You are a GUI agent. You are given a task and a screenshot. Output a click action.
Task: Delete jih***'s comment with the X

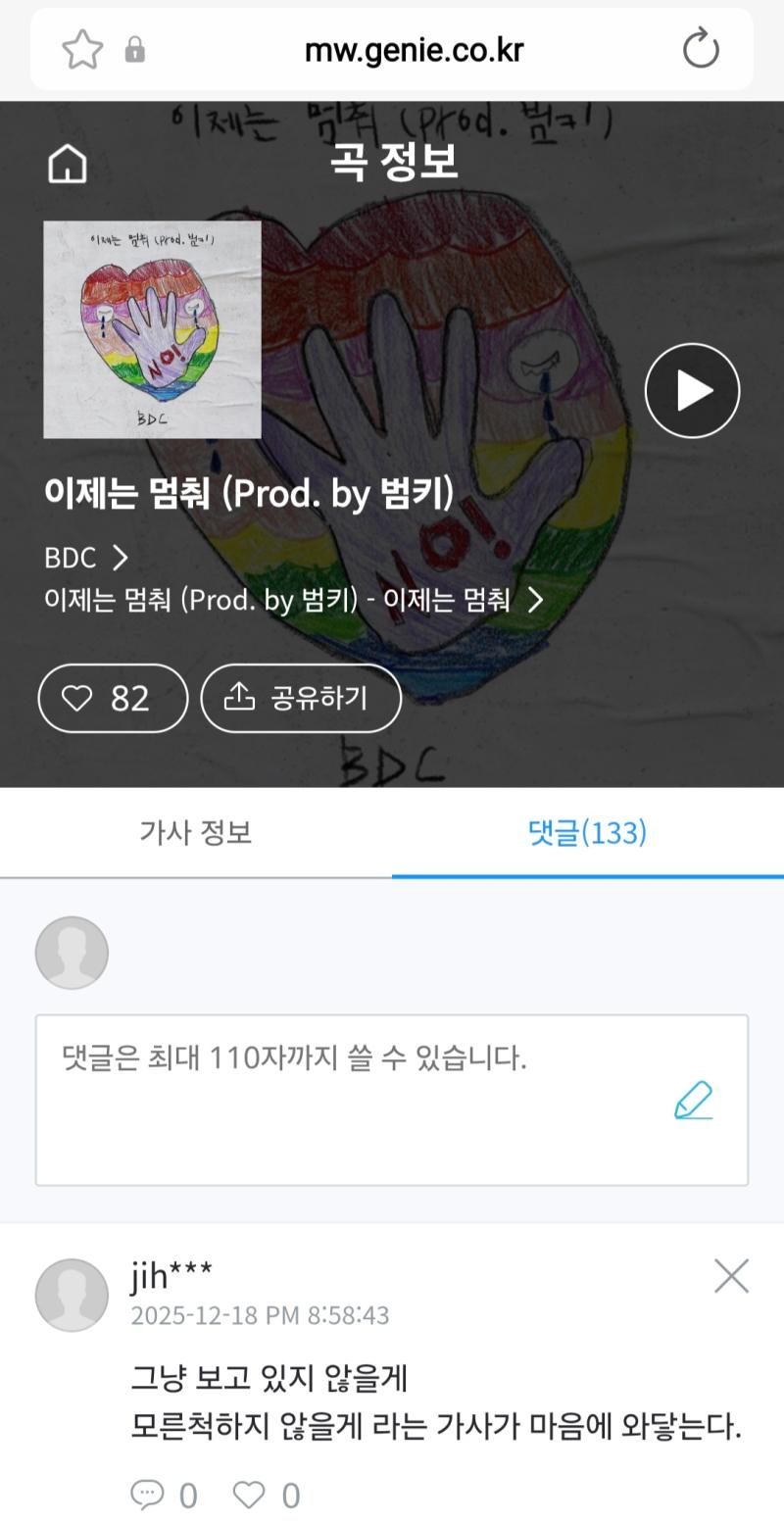pos(731,1276)
